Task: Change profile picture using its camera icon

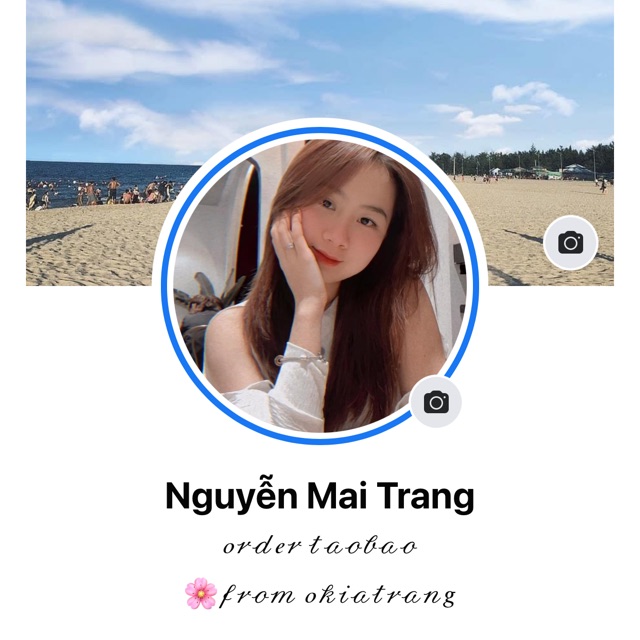Action: click(x=436, y=402)
